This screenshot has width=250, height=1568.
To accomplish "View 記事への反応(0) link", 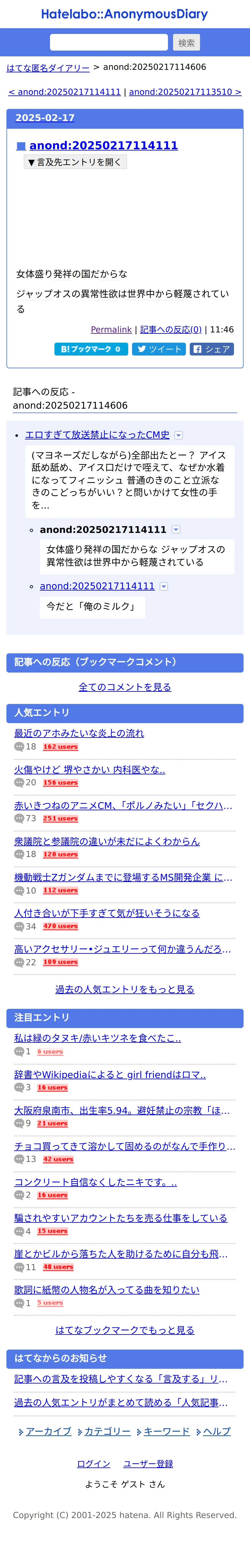I will 171,329.
